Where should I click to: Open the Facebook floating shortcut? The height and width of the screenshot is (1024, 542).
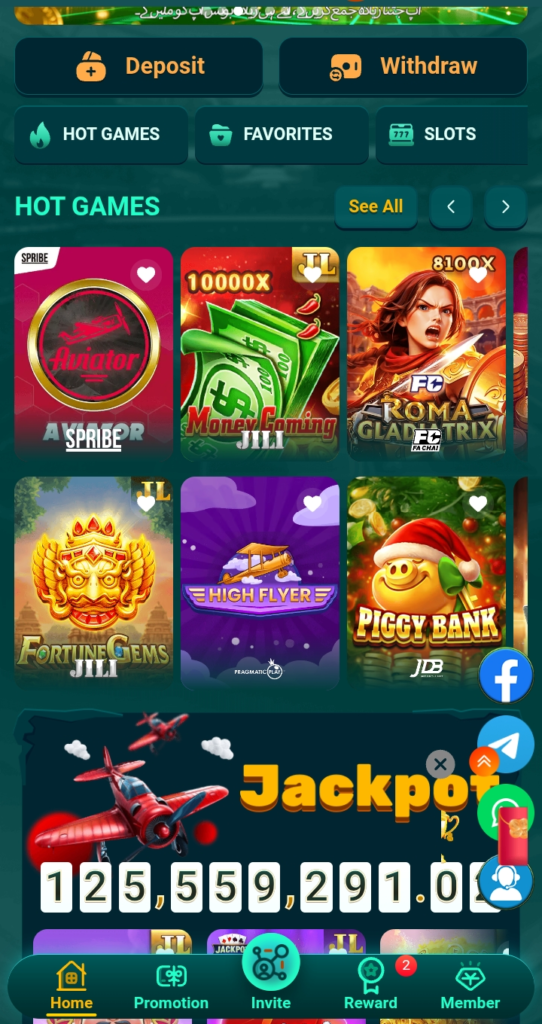pyautogui.click(x=506, y=677)
